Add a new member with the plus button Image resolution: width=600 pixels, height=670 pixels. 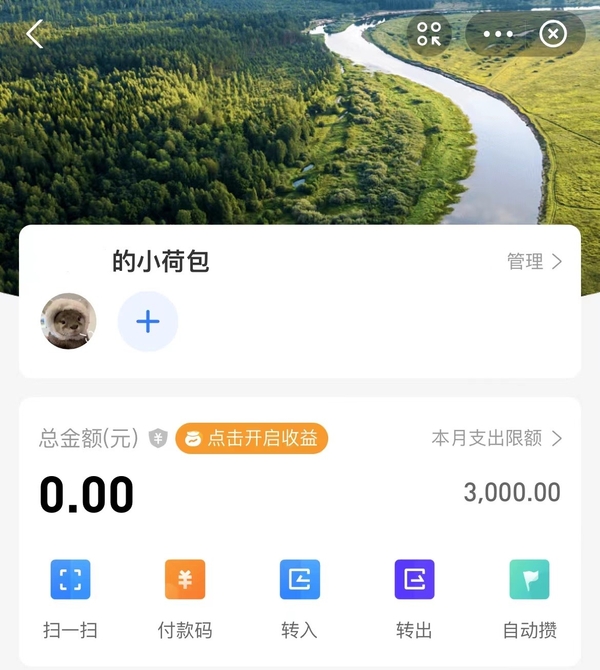click(x=148, y=321)
